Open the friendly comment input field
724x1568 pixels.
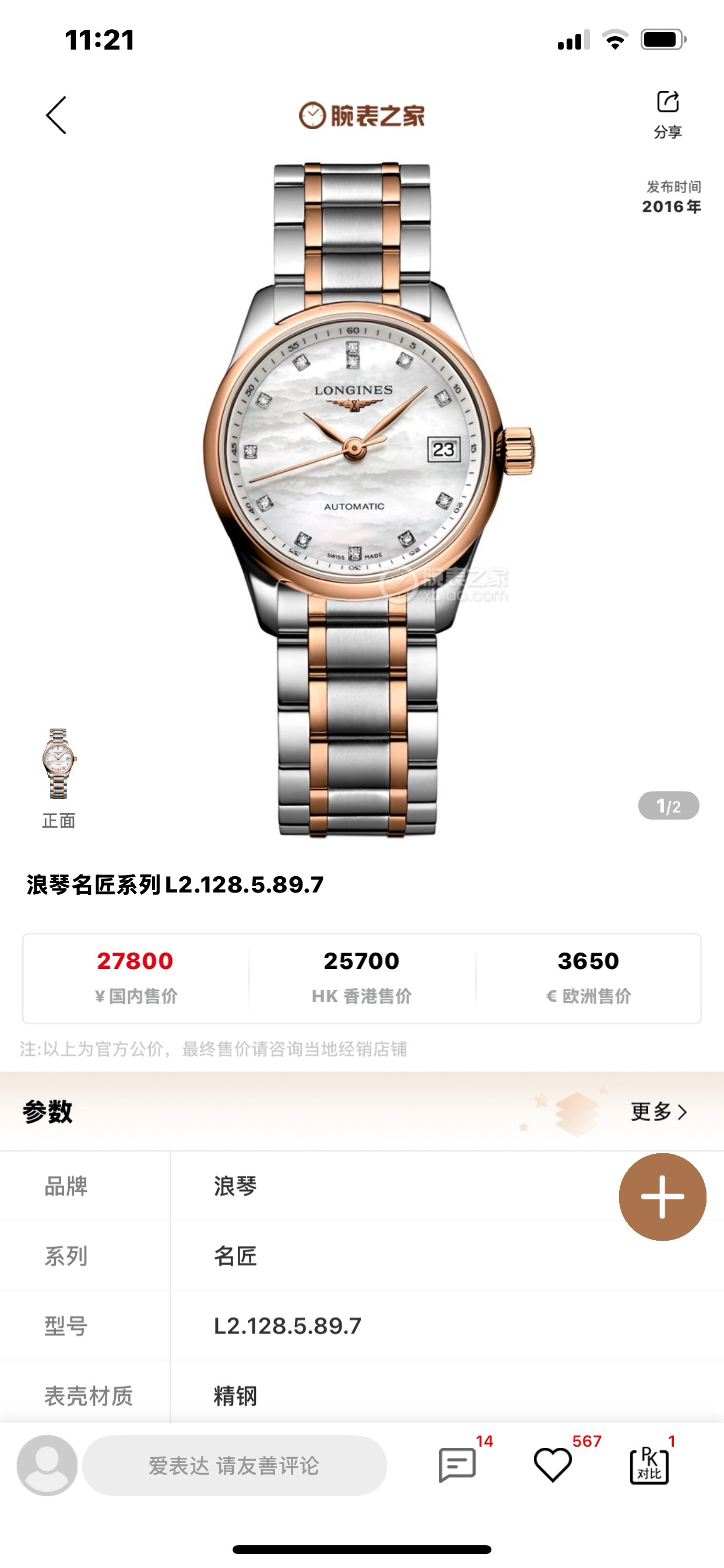click(234, 1465)
